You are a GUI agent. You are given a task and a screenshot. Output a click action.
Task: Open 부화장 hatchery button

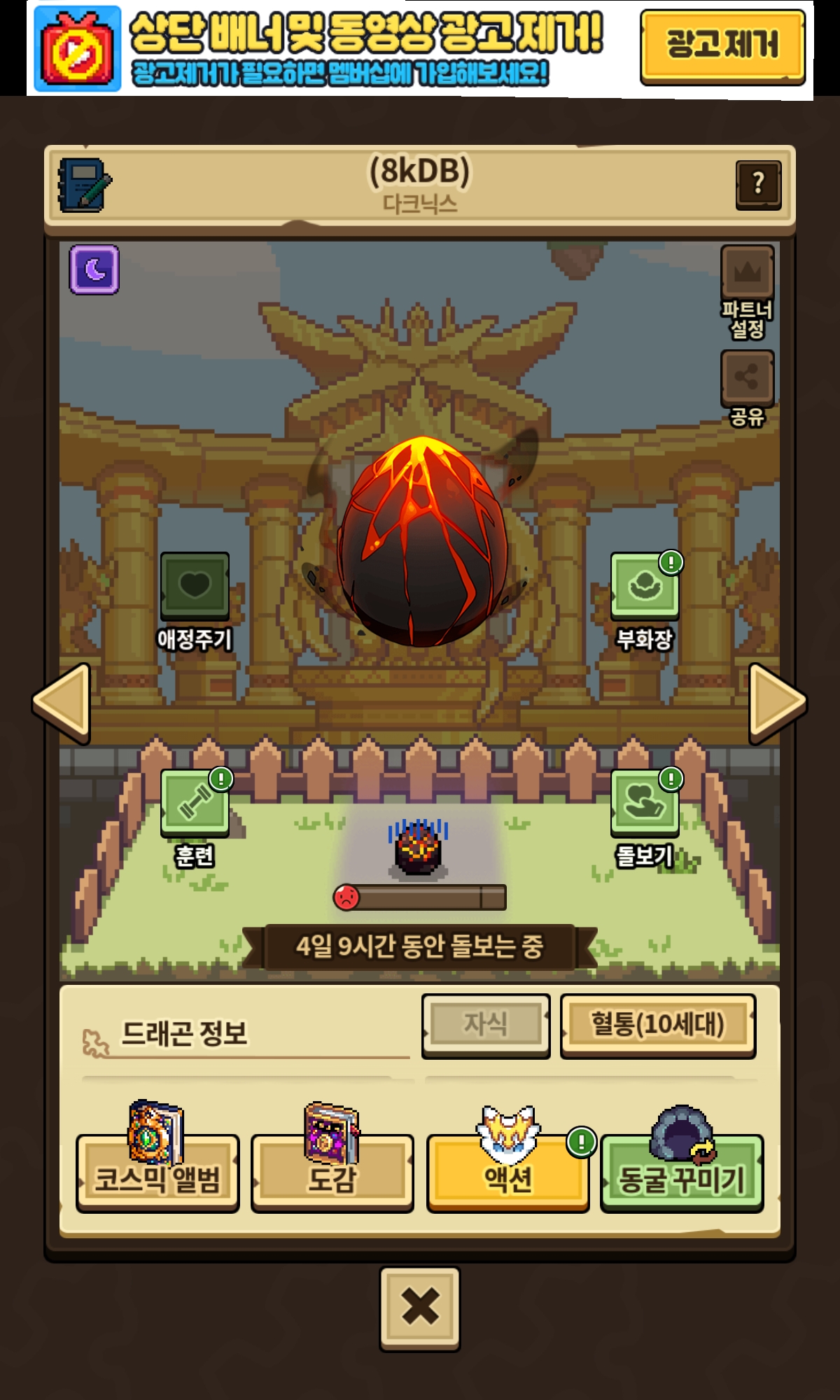click(645, 601)
